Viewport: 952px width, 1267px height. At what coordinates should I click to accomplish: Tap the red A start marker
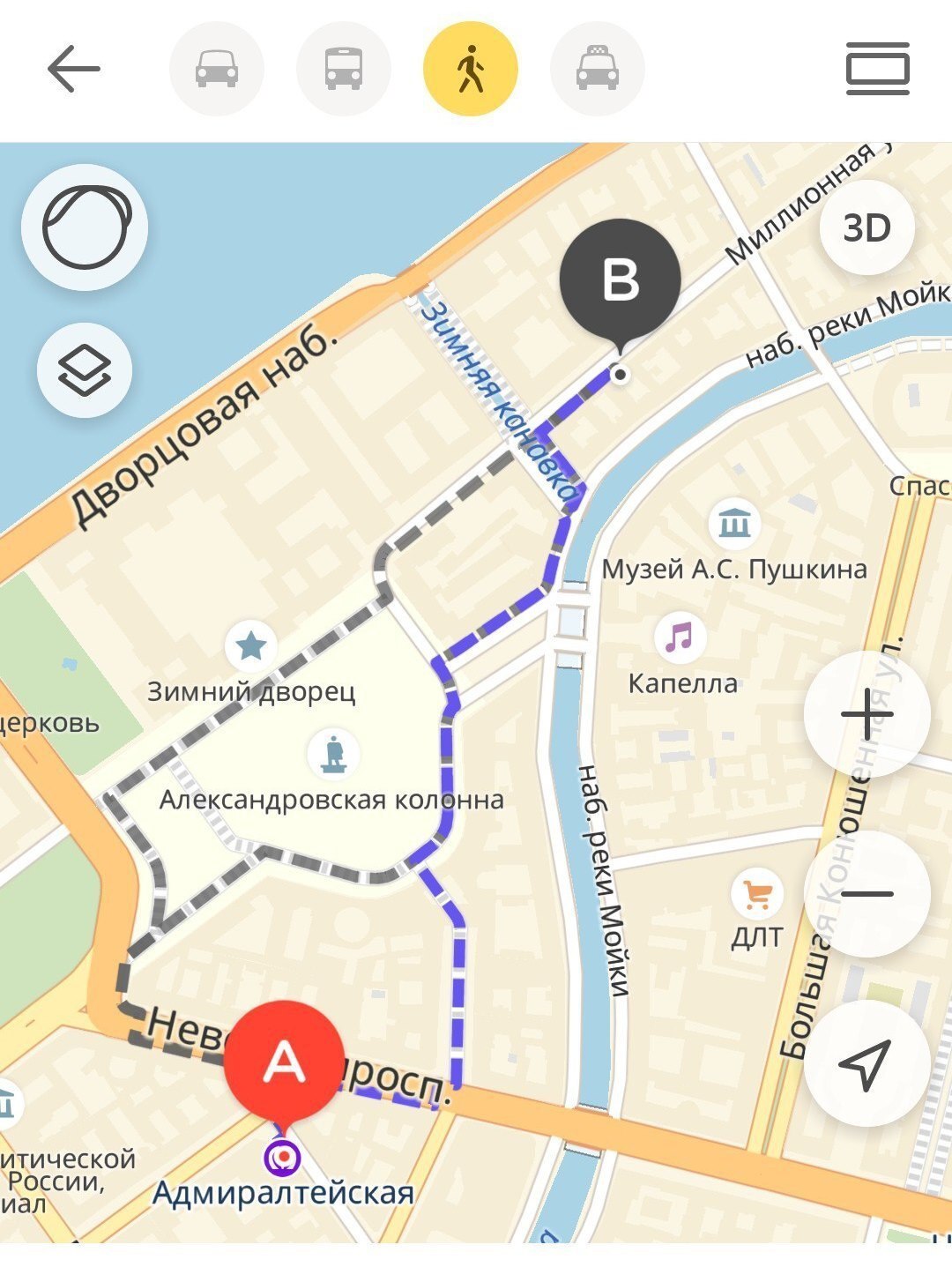coord(284,1060)
